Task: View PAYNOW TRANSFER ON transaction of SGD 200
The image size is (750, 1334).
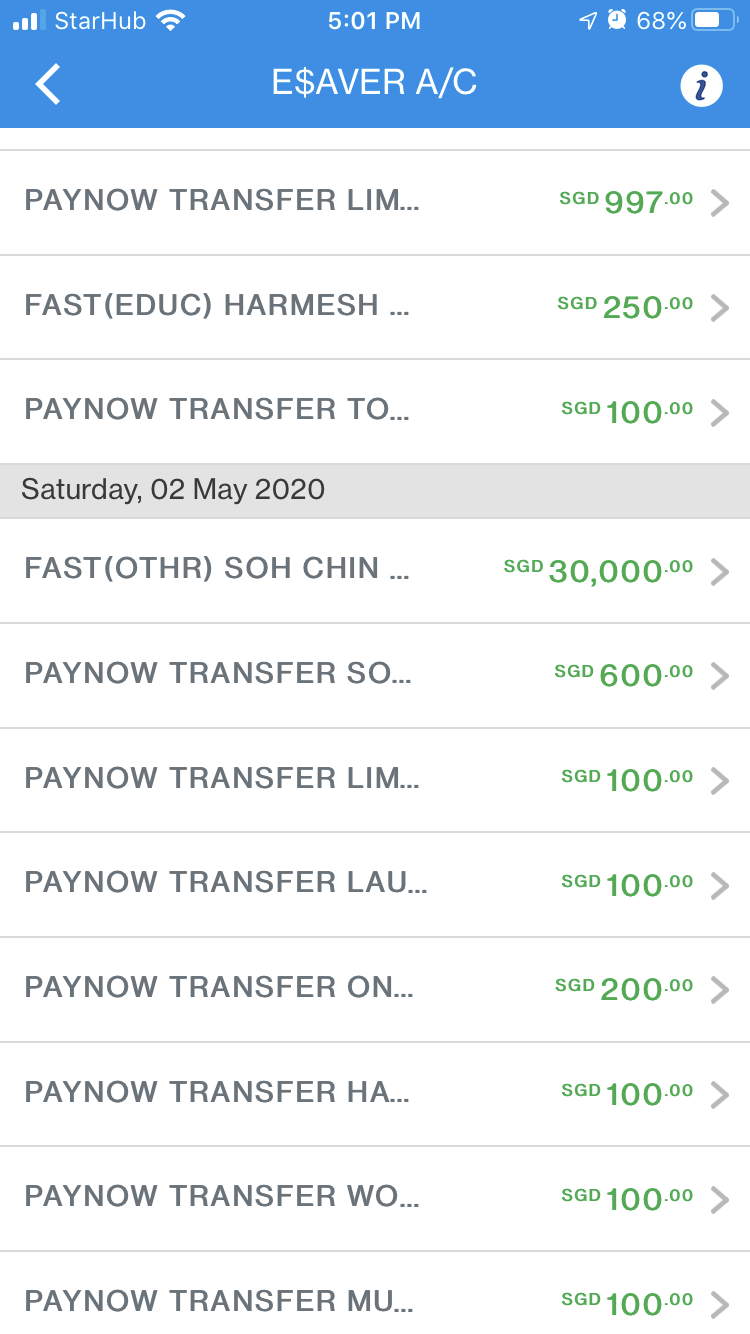Action: [375, 989]
